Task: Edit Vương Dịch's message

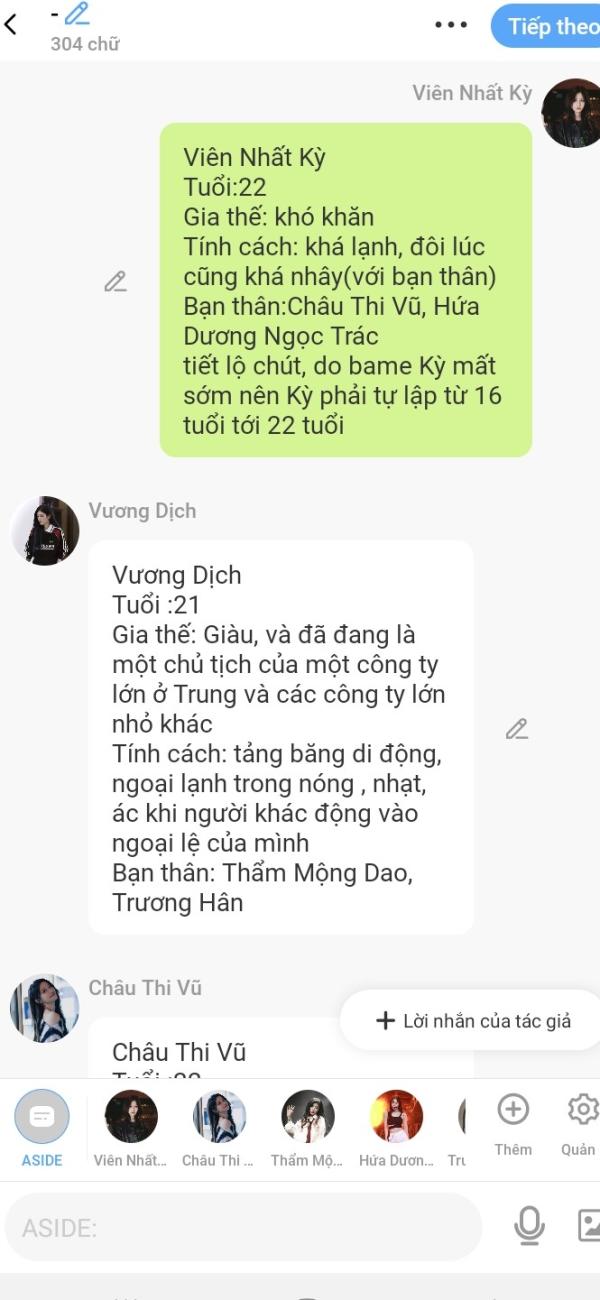Action: click(516, 729)
